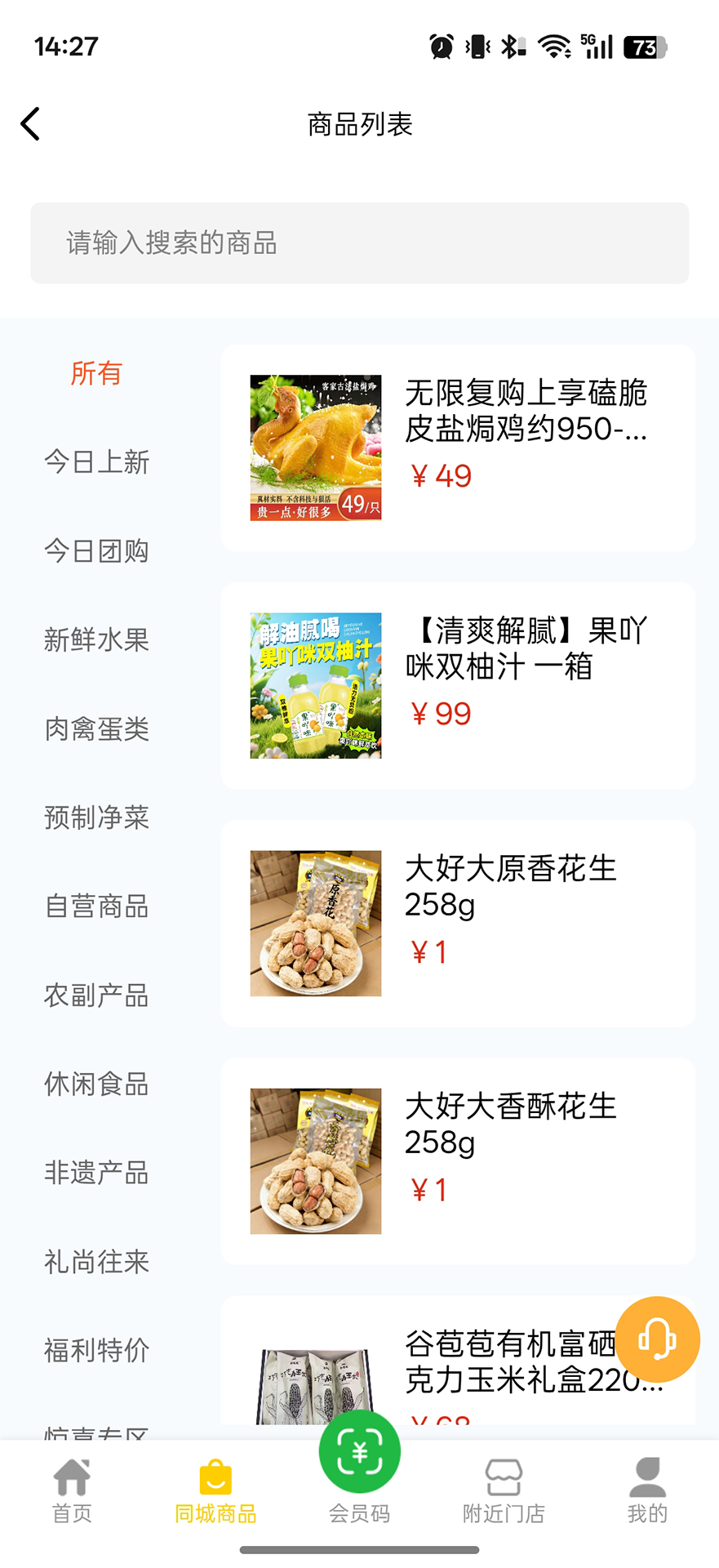Select the 今日上新 category
Image resolution: width=719 pixels, height=1568 pixels.
(96, 462)
